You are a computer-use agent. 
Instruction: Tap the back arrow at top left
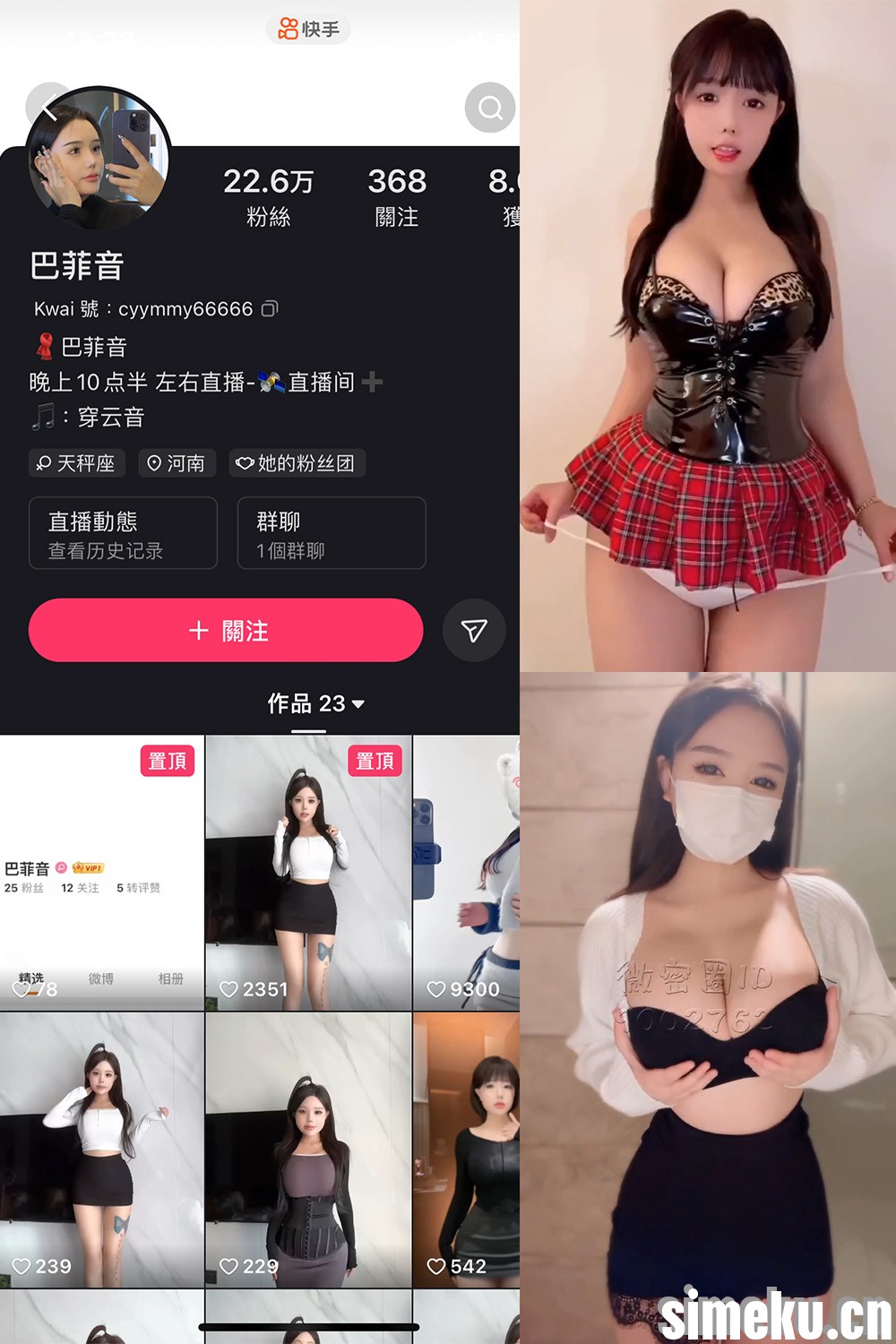[x=47, y=108]
